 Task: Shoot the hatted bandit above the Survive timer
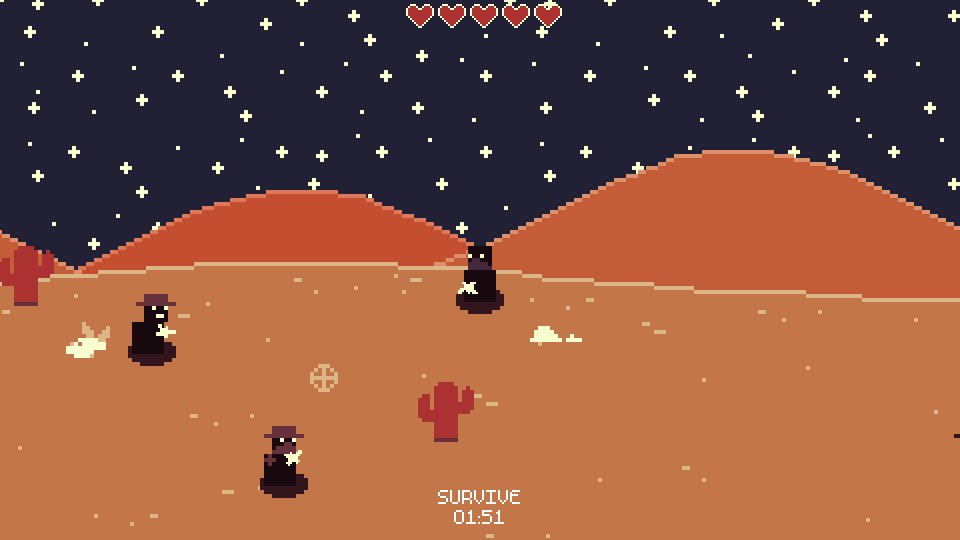tap(283, 460)
